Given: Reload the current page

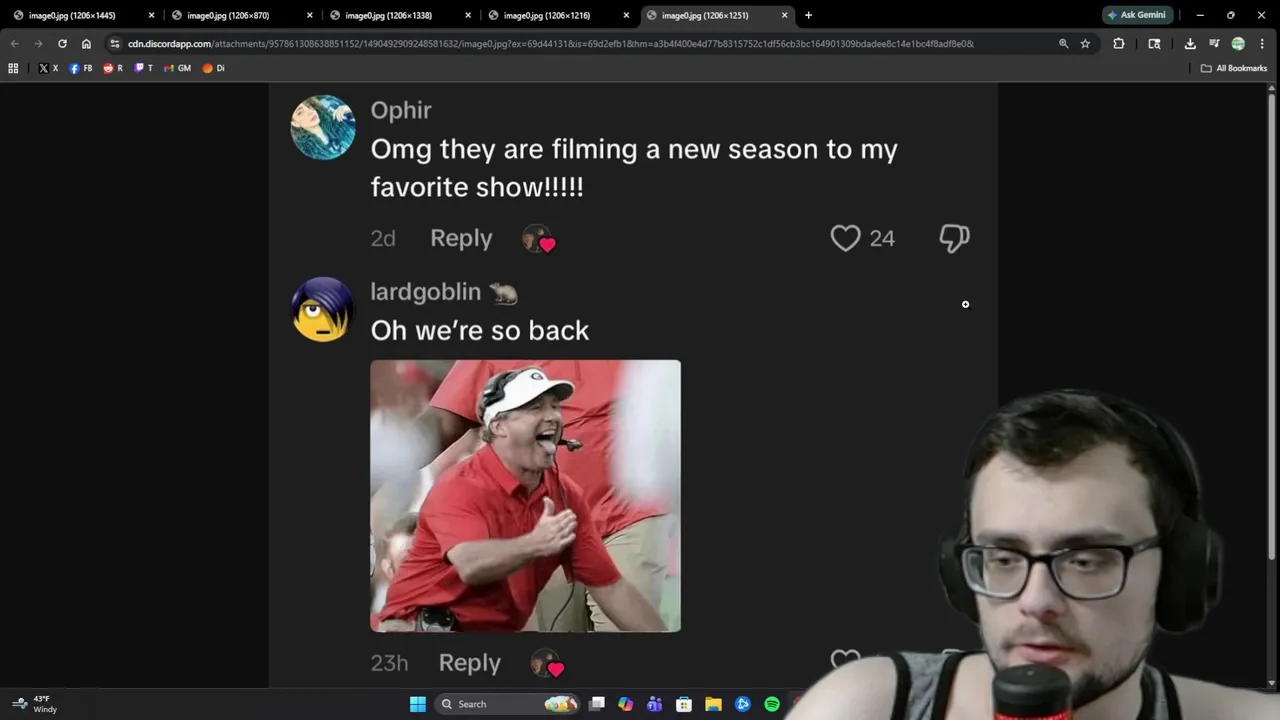Looking at the screenshot, I should click(62, 44).
